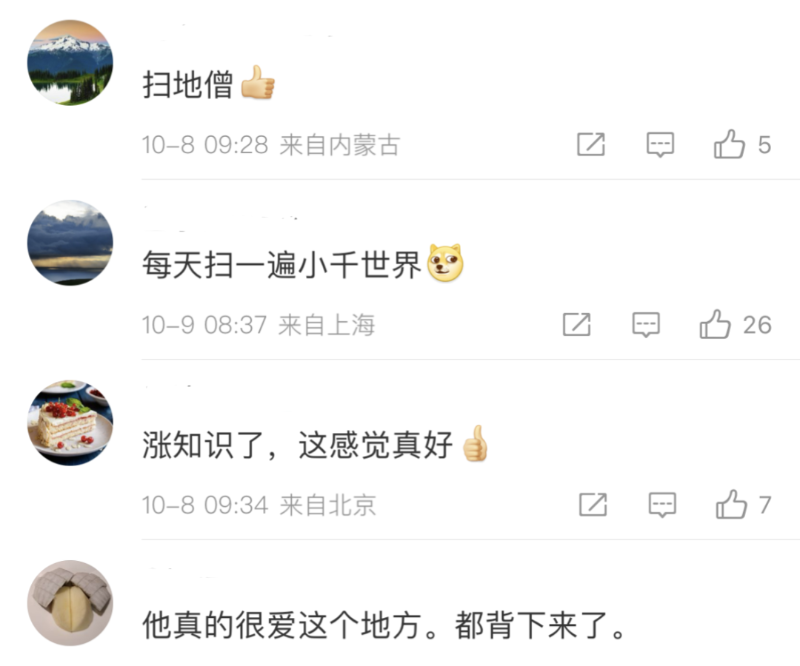800x666 pixels.
Task: Like the comment 涨知识了，这感觉真好
Action: tap(731, 505)
